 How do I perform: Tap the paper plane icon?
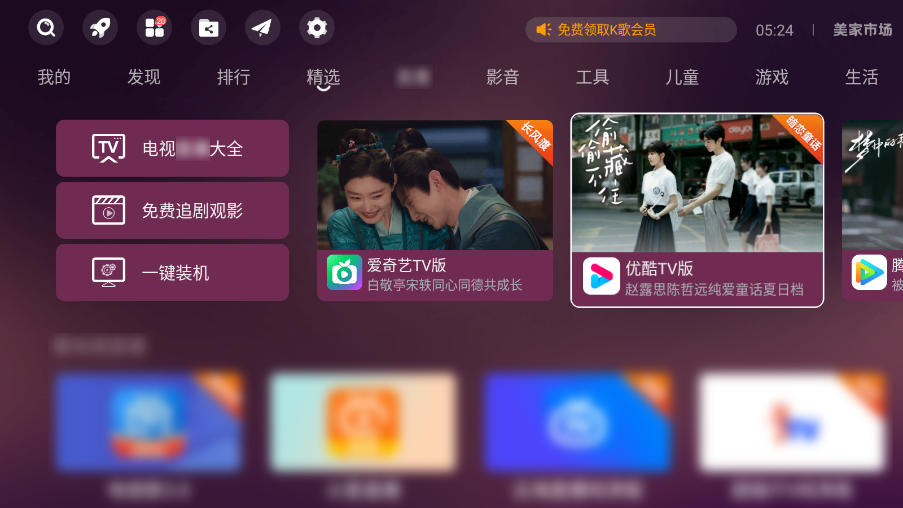tap(262, 27)
